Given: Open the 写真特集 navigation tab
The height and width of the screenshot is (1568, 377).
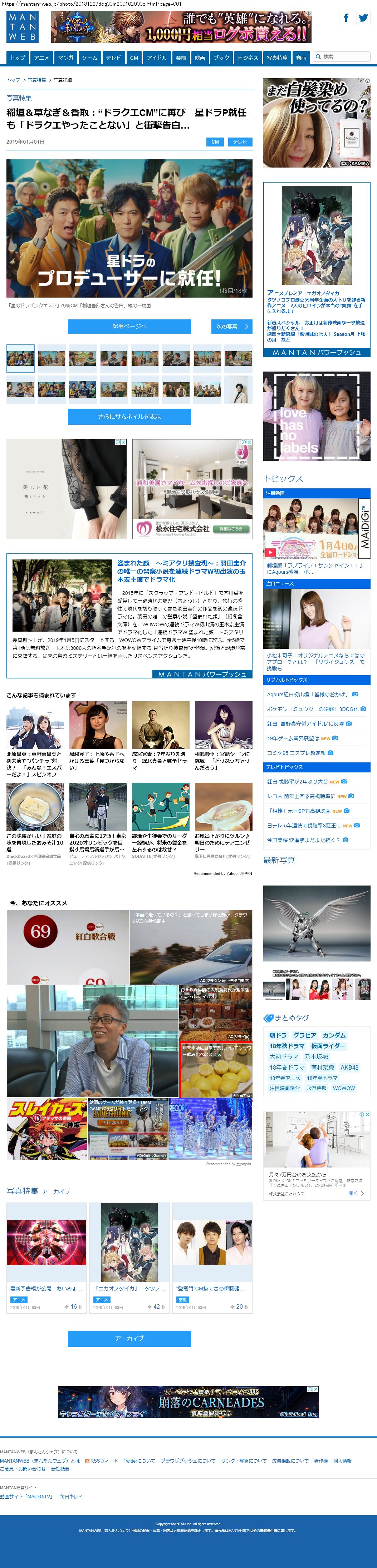Looking at the screenshot, I should point(277,58).
